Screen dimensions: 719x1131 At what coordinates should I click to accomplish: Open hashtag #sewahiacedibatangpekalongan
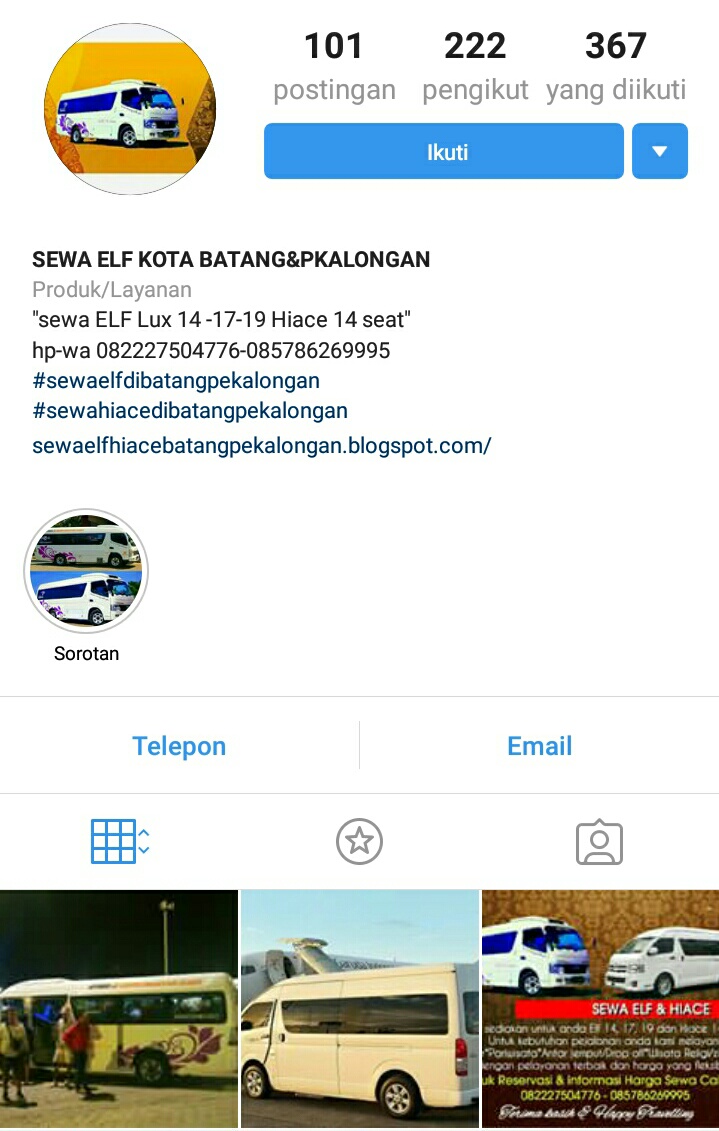pos(190,411)
